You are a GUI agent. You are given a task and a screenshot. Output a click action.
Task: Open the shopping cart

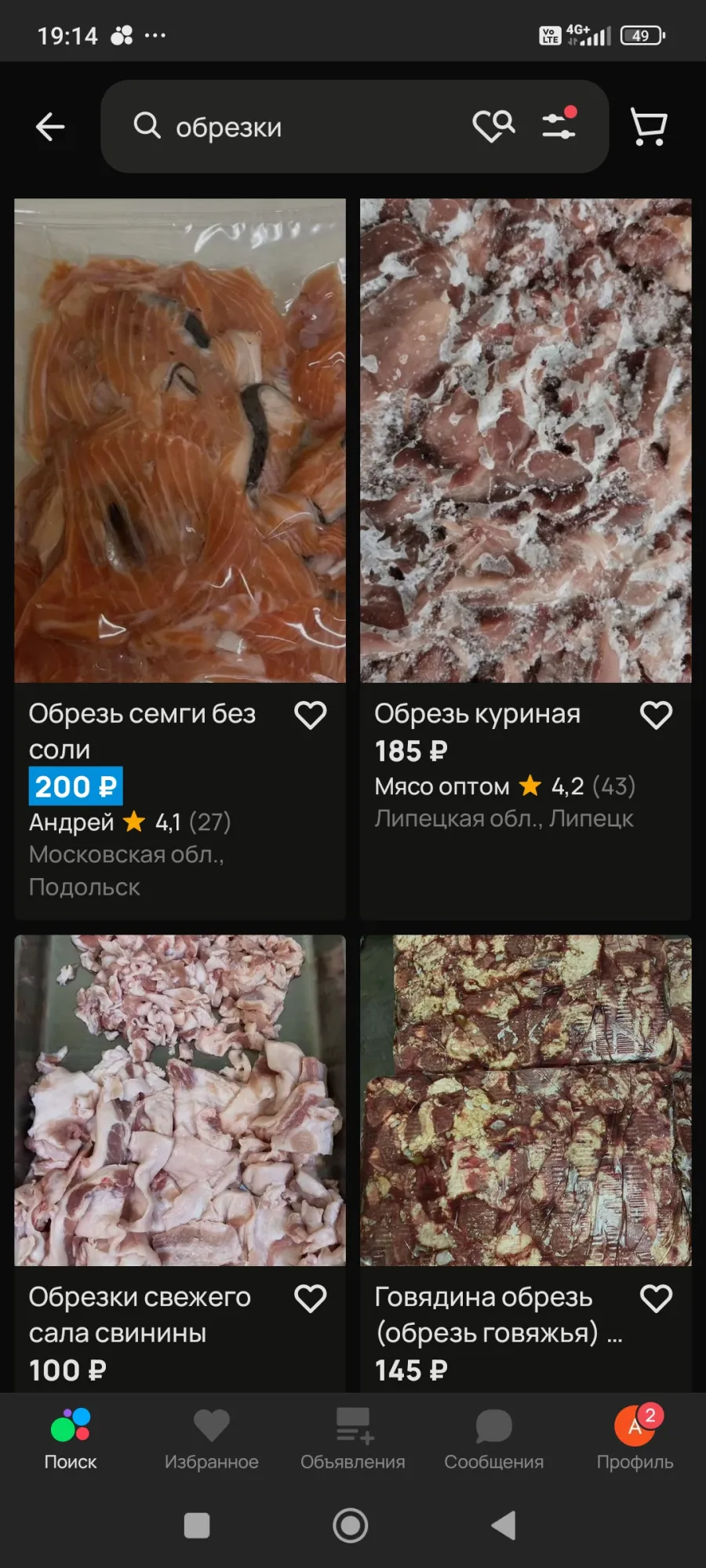coord(649,126)
